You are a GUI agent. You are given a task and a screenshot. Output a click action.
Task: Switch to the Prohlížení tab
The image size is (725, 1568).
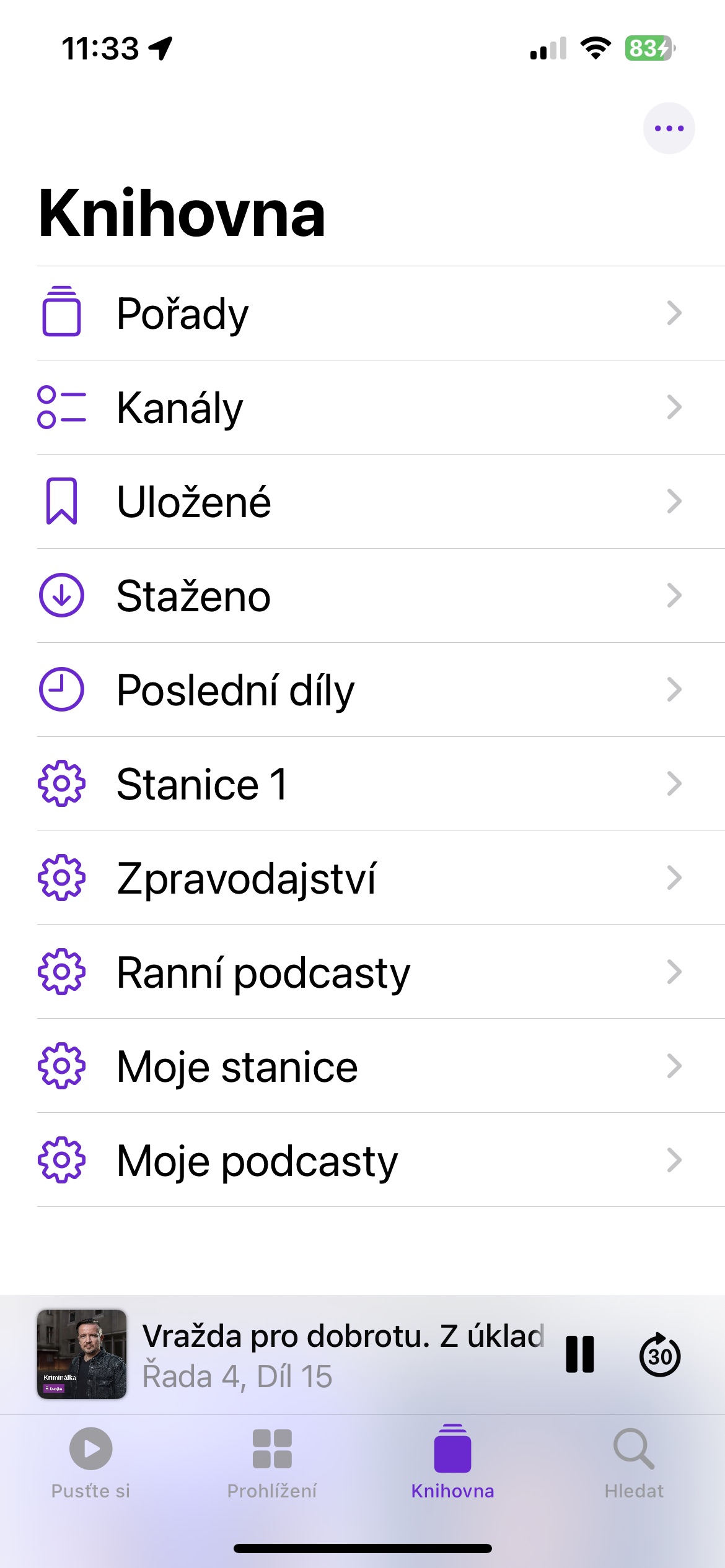click(x=272, y=1463)
